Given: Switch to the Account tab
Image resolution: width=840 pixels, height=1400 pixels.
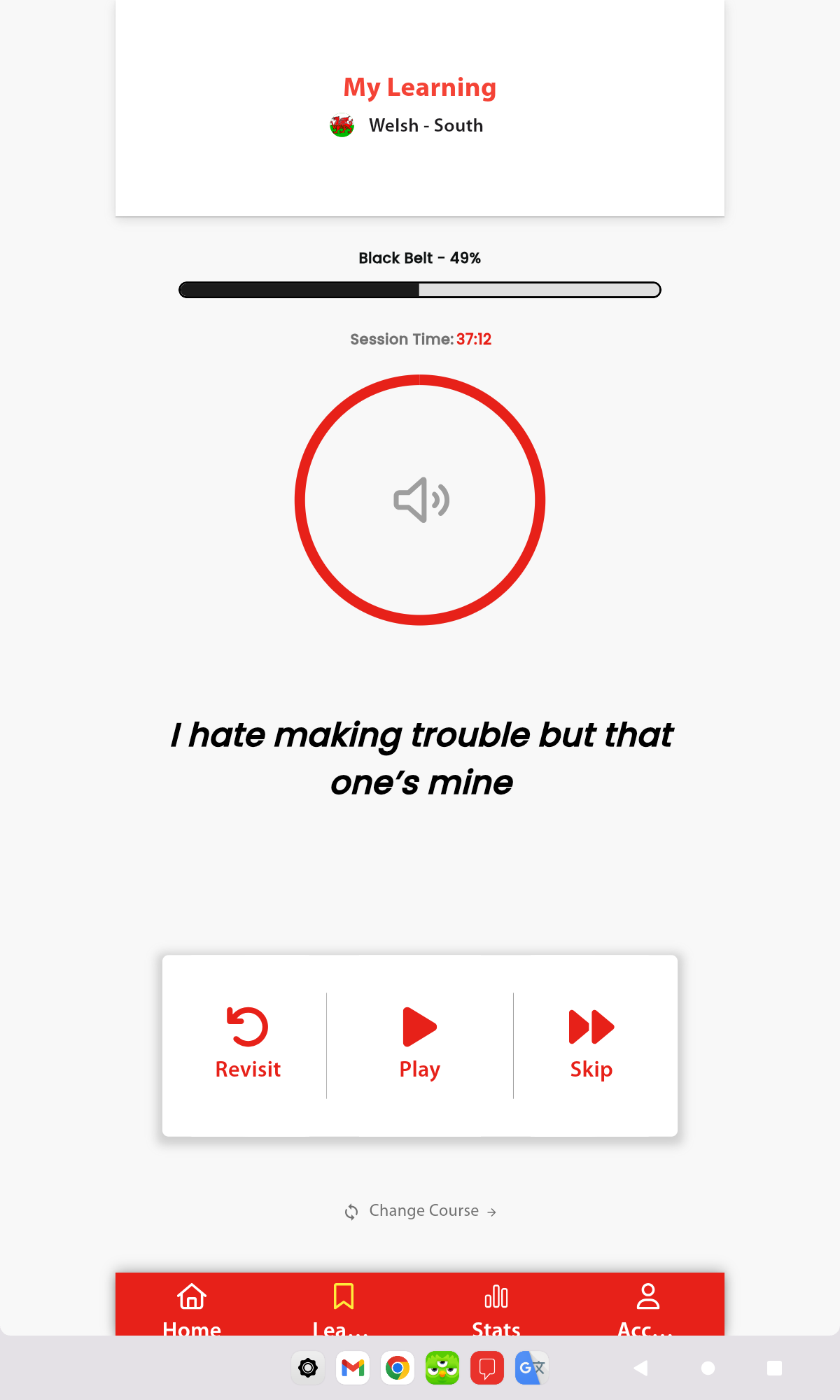Looking at the screenshot, I should point(647,1308).
